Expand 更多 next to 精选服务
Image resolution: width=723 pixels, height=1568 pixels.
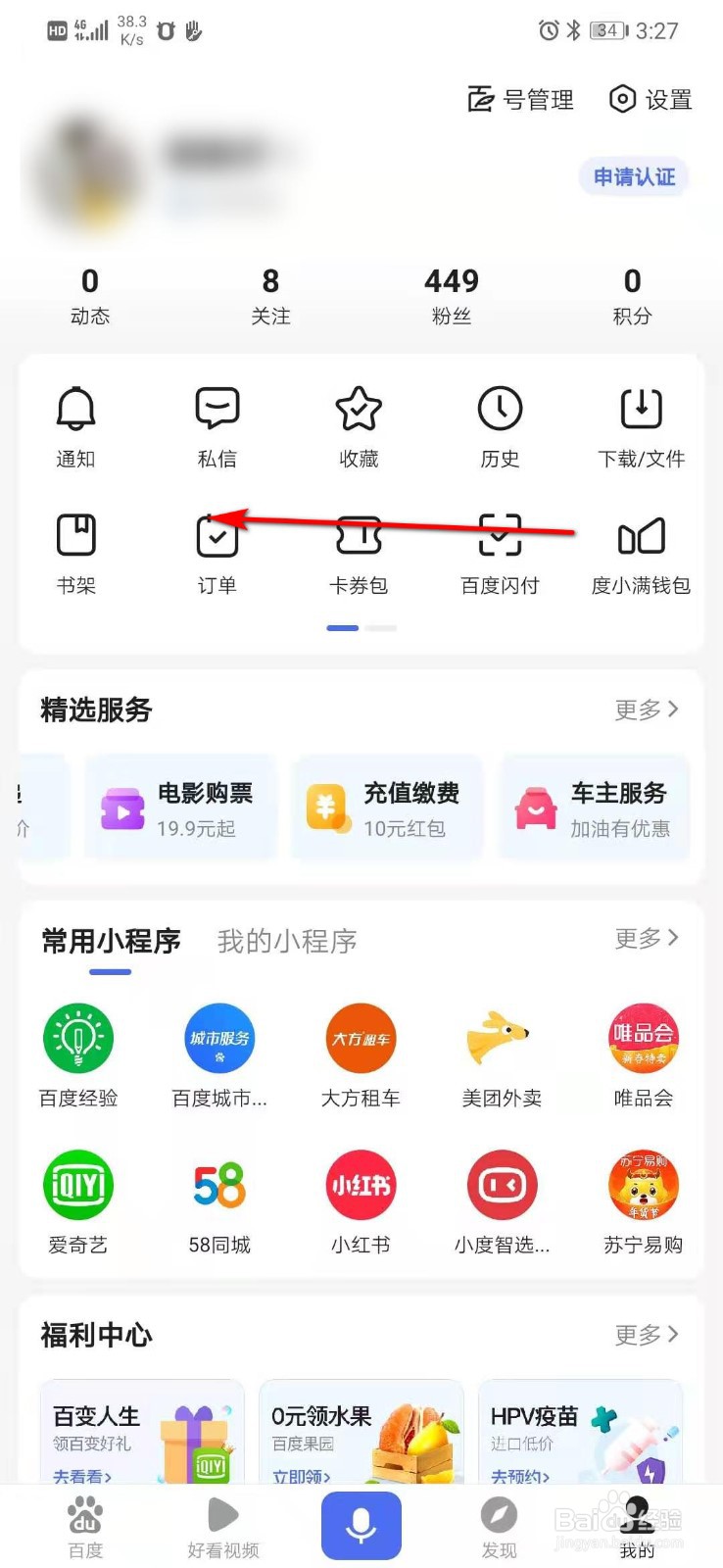(x=646, y=710)
